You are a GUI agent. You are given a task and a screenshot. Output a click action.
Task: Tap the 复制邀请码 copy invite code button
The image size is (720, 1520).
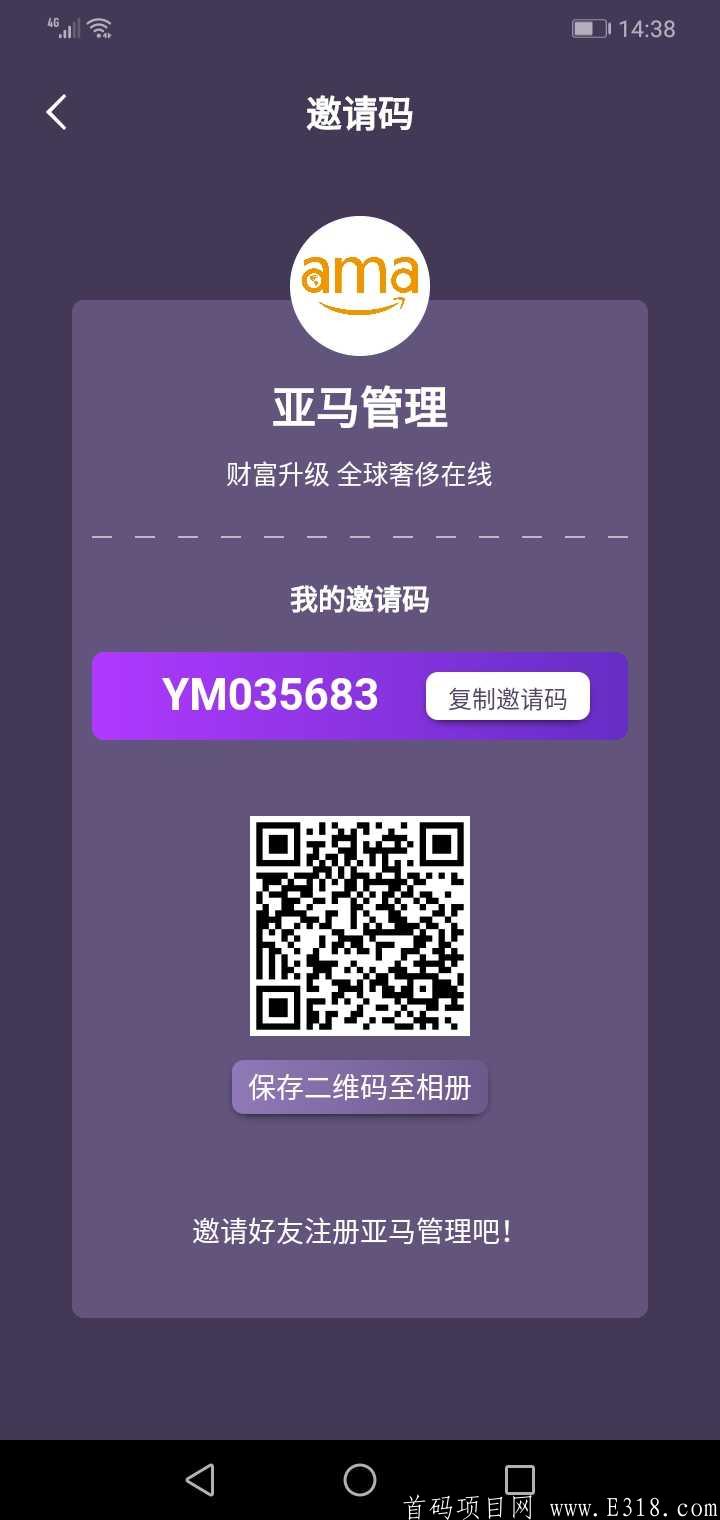[507, 697]
